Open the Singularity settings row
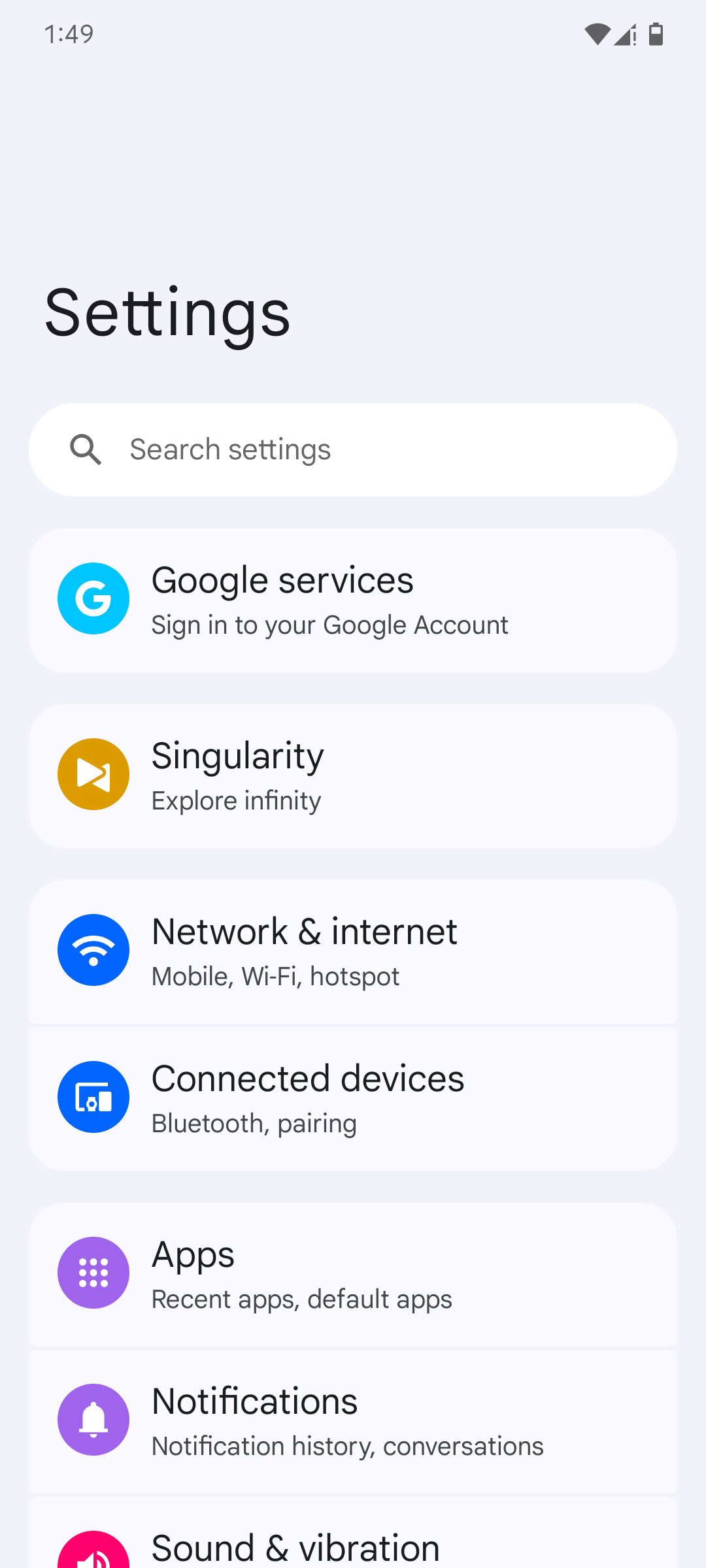Image resolution: width=706 pixels, height=1568 pixels. (353, 776)
